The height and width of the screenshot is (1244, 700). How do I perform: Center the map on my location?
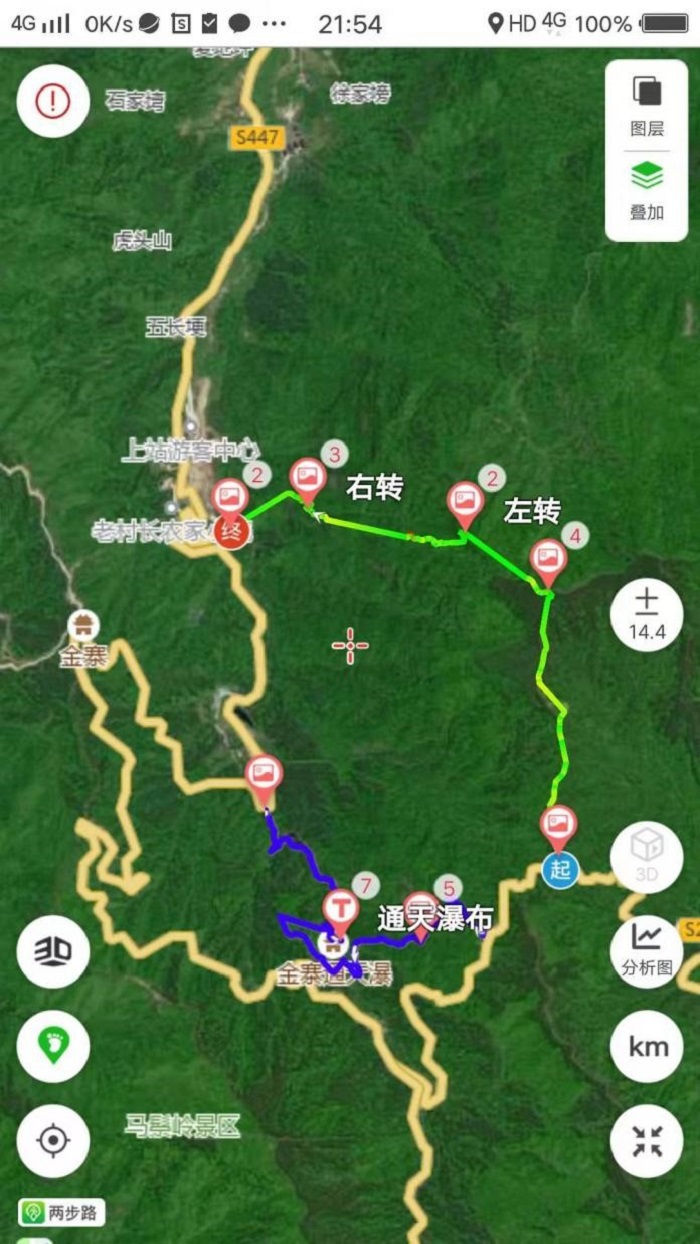coord(53,1140)
